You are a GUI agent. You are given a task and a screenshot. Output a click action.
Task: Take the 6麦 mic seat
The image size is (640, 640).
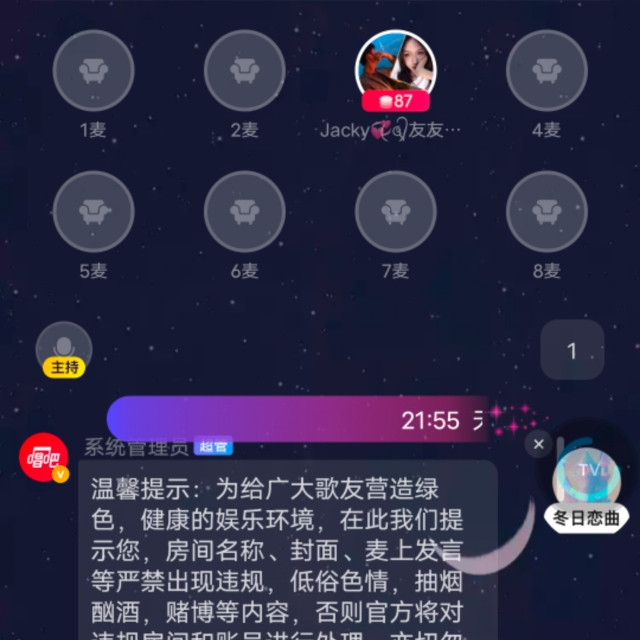(x=245, y=212)
